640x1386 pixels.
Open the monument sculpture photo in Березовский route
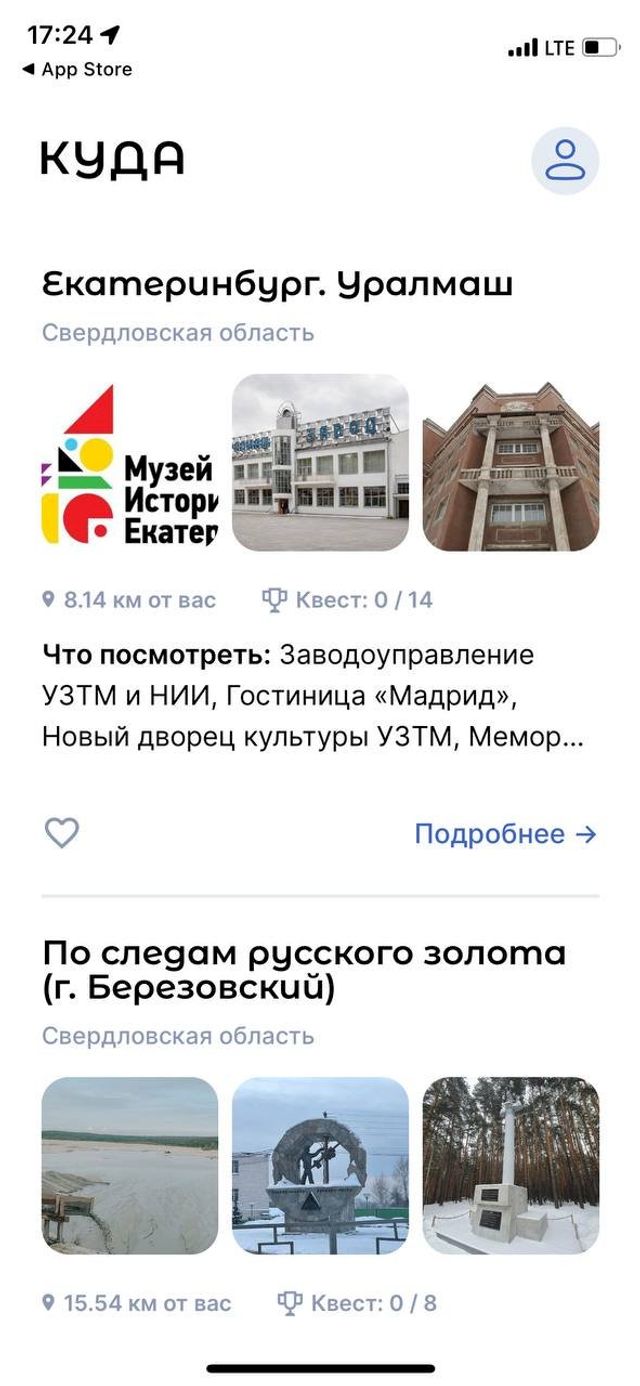click(x=320, y=1165)
